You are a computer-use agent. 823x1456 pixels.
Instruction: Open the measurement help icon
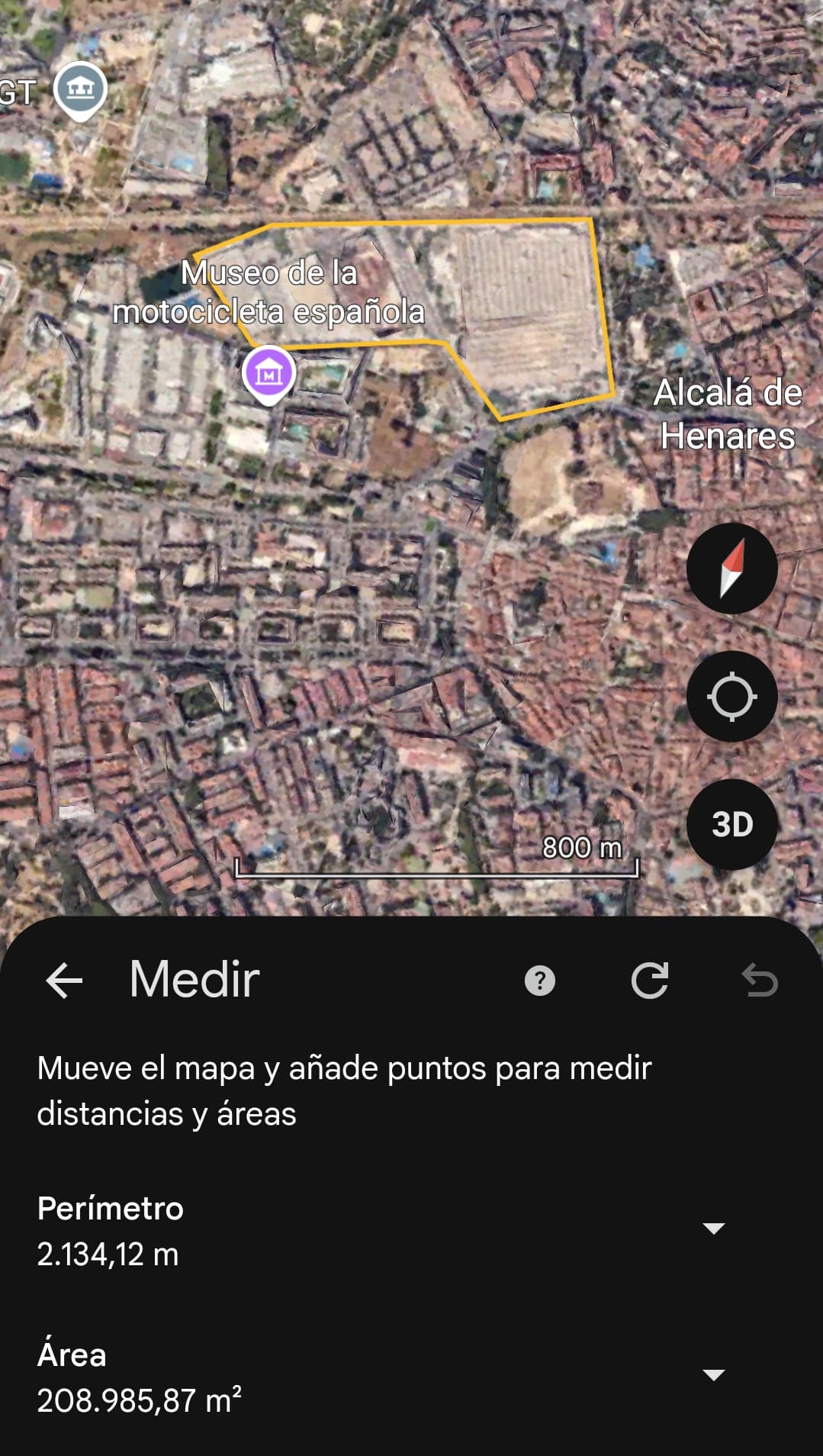point(540,981)
